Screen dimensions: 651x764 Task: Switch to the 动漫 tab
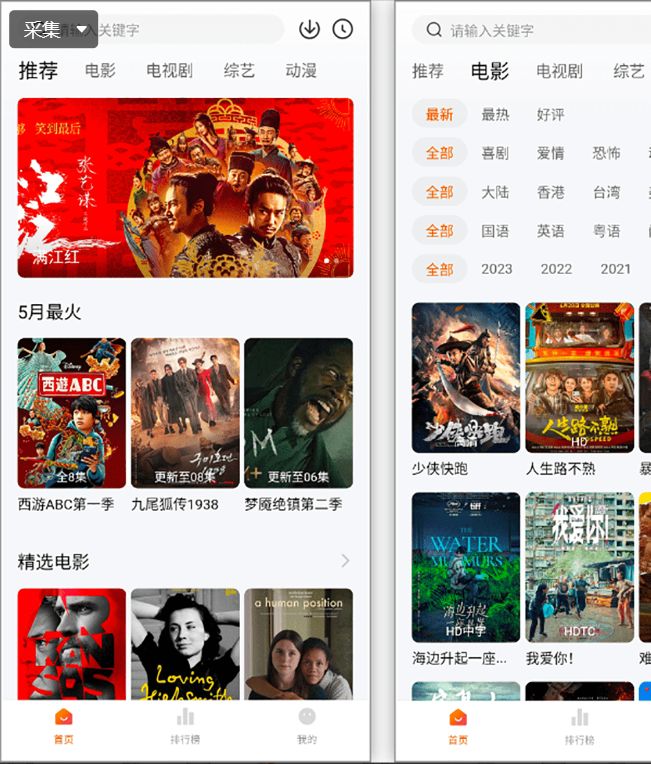tap(301, 71)
